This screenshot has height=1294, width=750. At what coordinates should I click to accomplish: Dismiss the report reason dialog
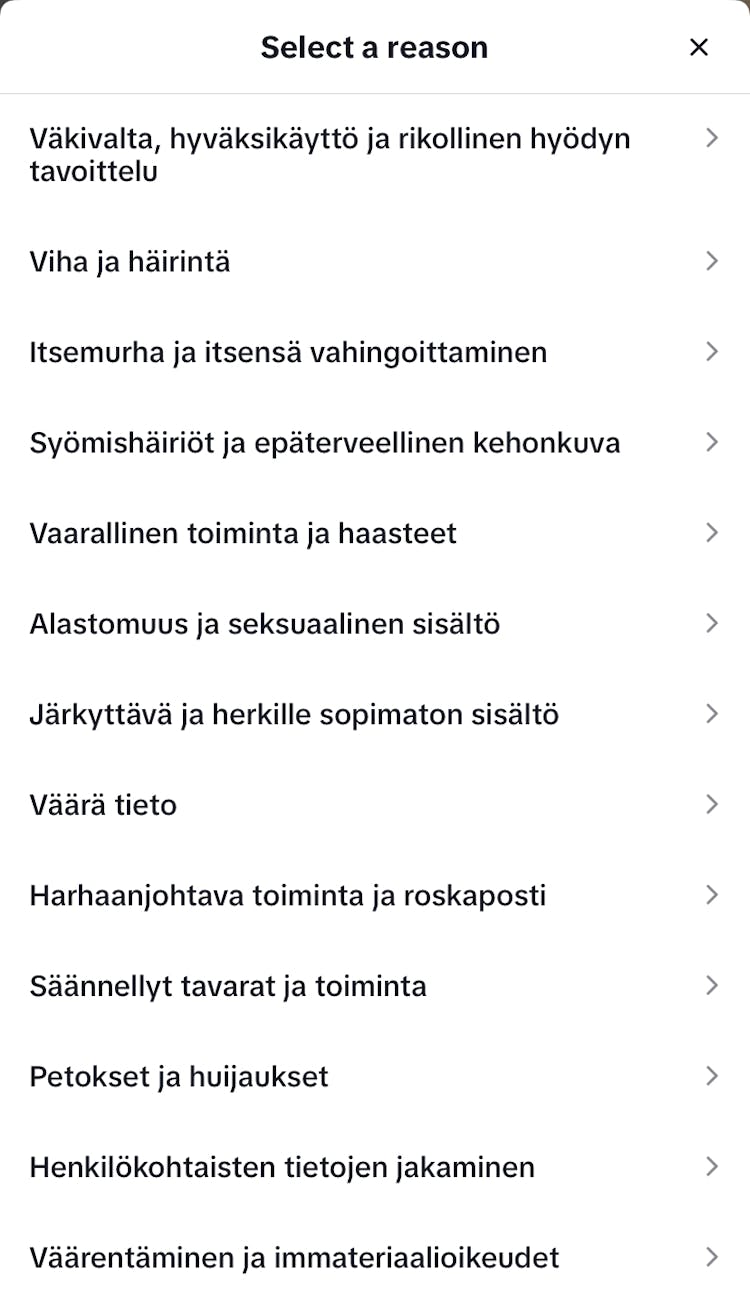coord(698,47)
